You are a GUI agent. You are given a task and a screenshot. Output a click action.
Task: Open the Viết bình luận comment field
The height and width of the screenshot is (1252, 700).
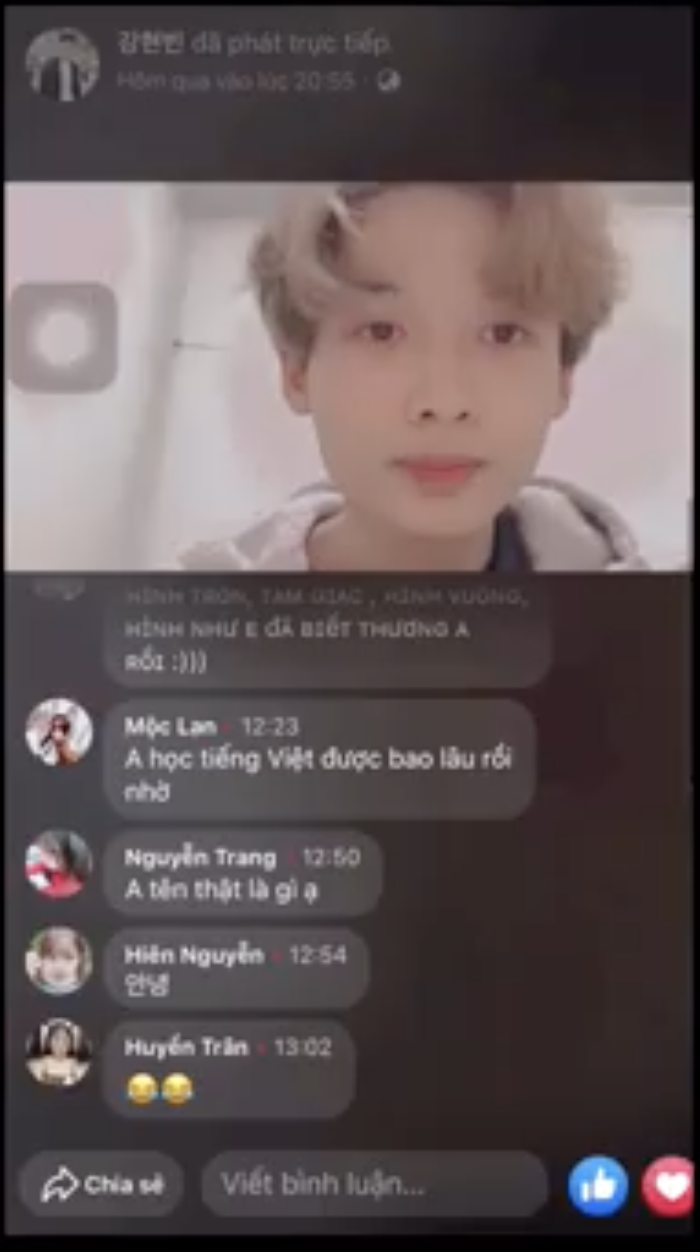[374, 1185]
